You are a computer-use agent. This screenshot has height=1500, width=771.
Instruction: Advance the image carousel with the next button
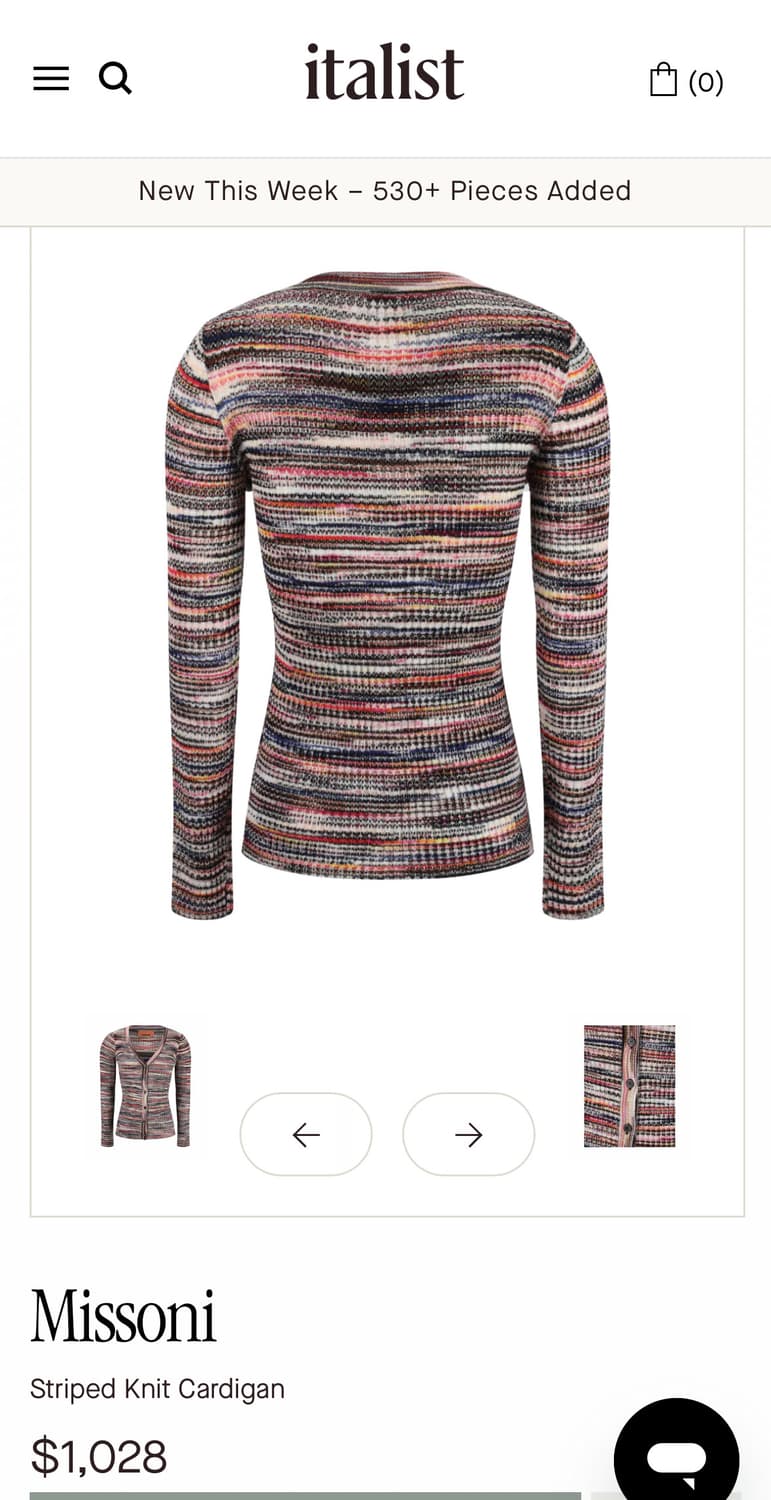click(x=468, y=1134)
